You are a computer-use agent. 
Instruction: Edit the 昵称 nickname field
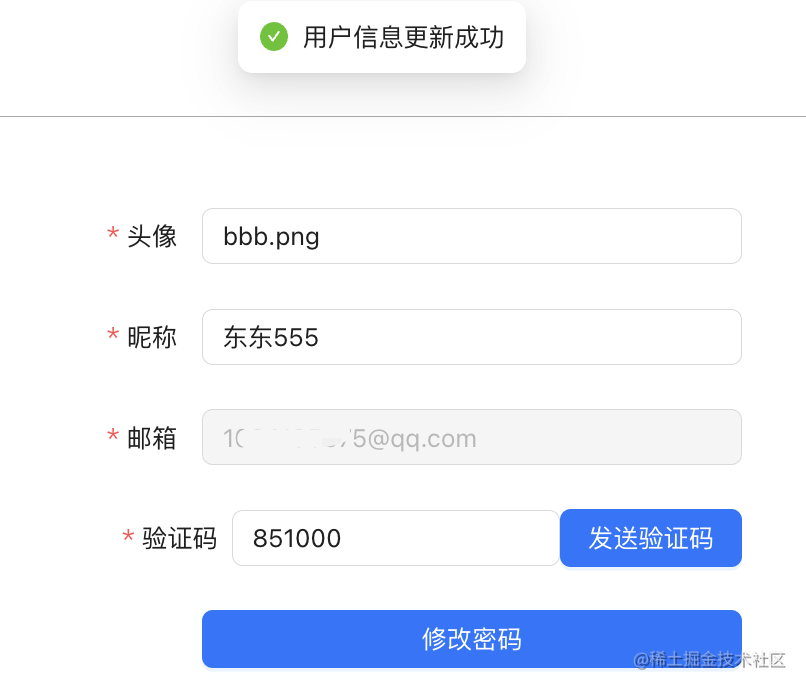pos(471,337)
